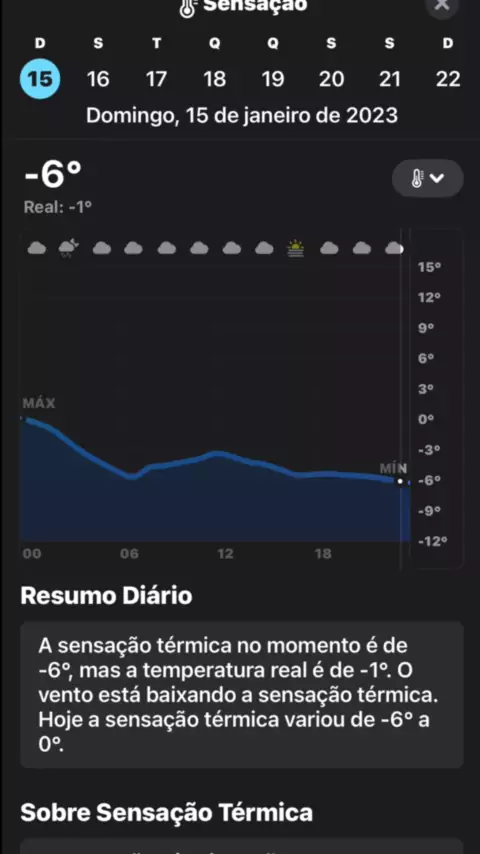The width and height of the screenshot is (480, 854).
Task: Switch to day 16
Action: pyautogui.click(x=98, y=80)
